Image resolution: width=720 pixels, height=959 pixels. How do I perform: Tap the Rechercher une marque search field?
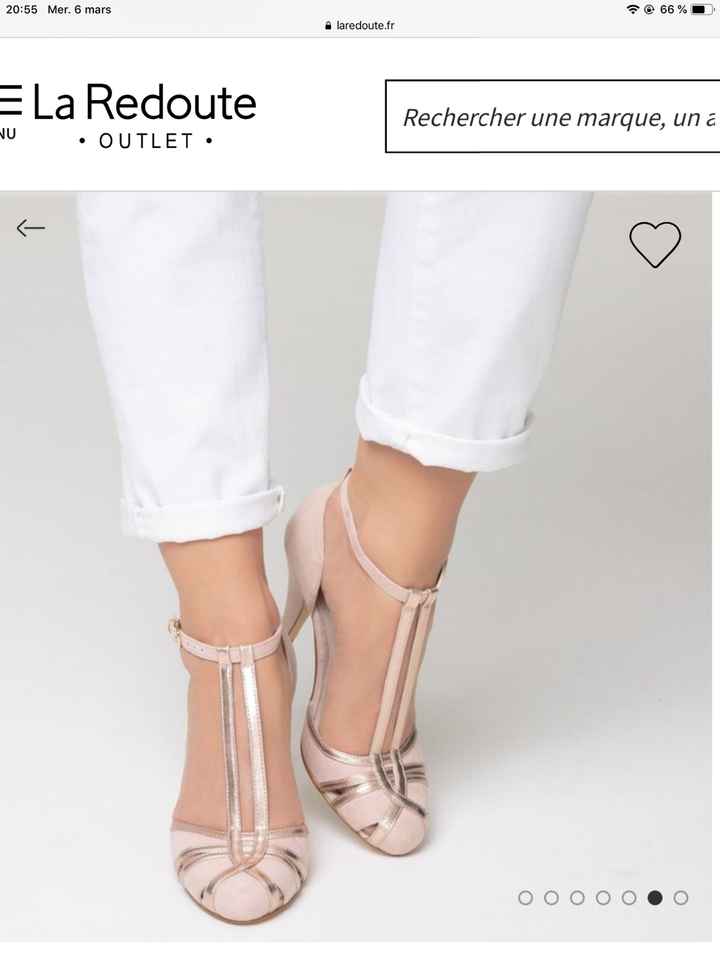(x=553, y=117)
